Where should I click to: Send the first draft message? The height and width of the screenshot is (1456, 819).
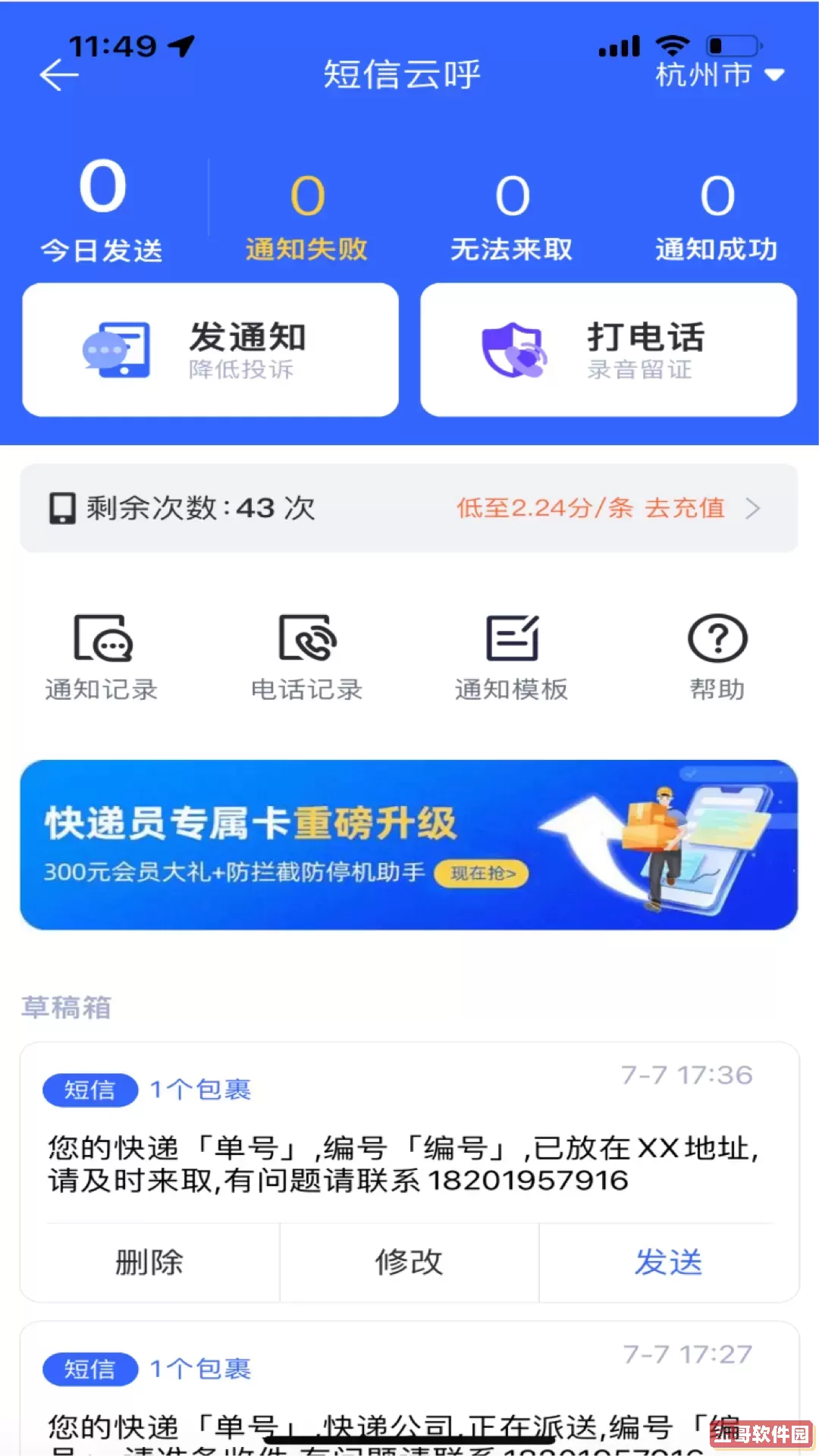pos(668,1262)
